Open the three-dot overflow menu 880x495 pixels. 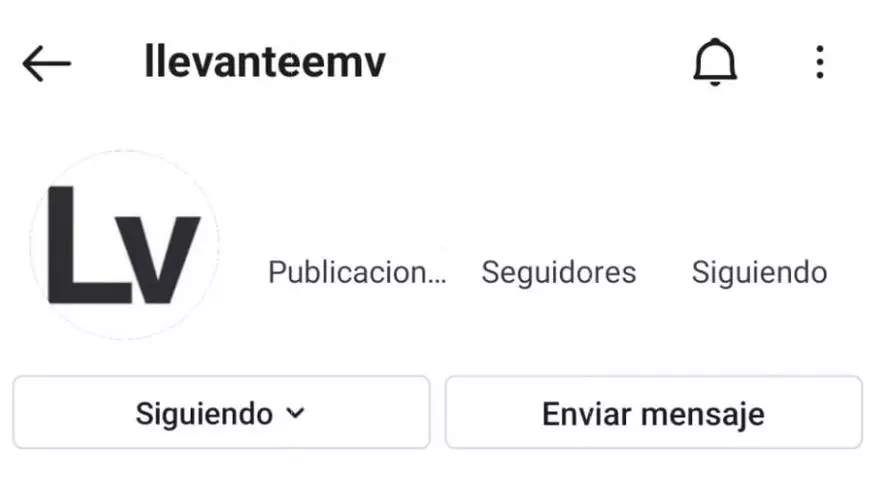[x=819, y=63]
